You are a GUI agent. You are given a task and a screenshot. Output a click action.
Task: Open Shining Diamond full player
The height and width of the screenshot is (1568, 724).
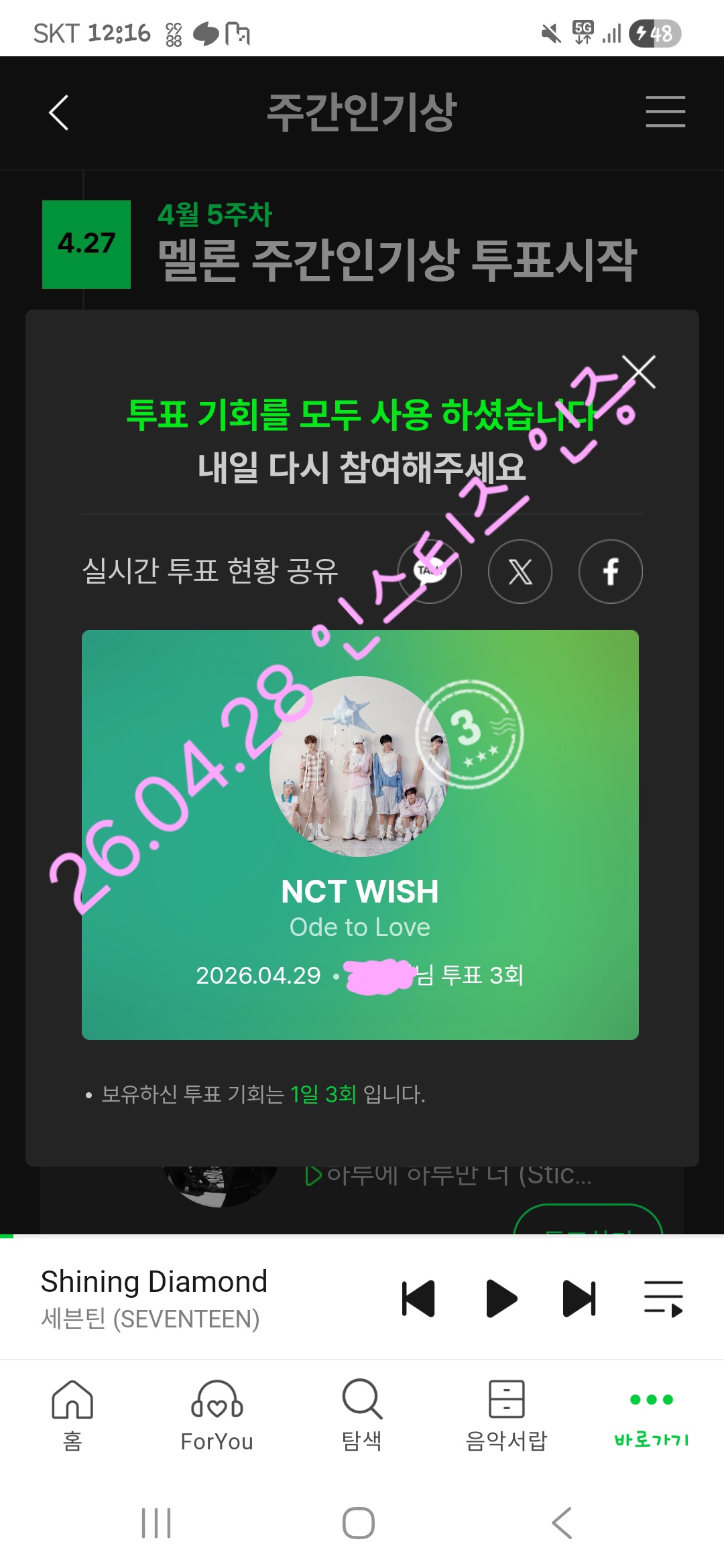(154, 1299)
